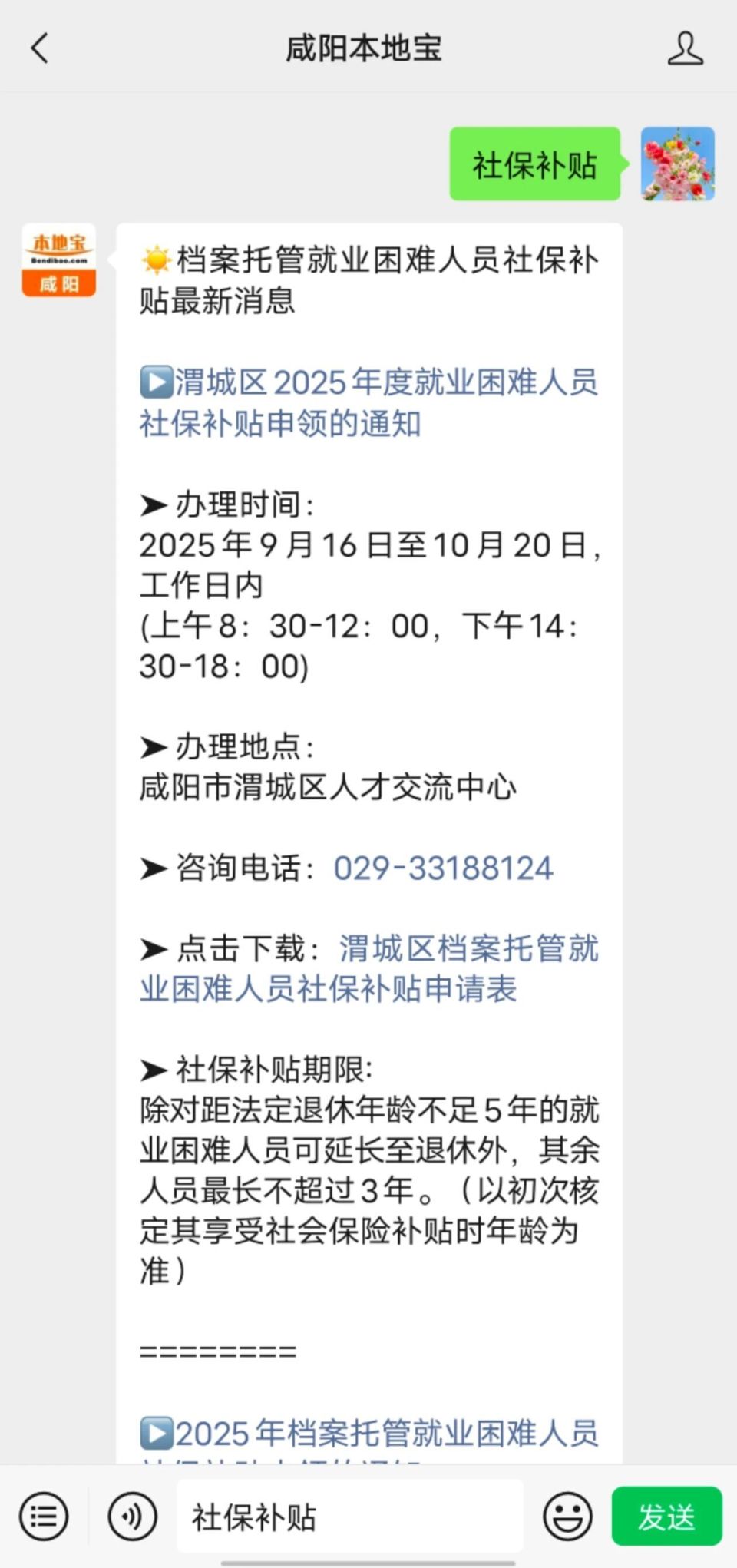Tap the smiley emoji icon near input
Screen dimensions: 737x1568
pyautogui.click(x=567, y=1517)
